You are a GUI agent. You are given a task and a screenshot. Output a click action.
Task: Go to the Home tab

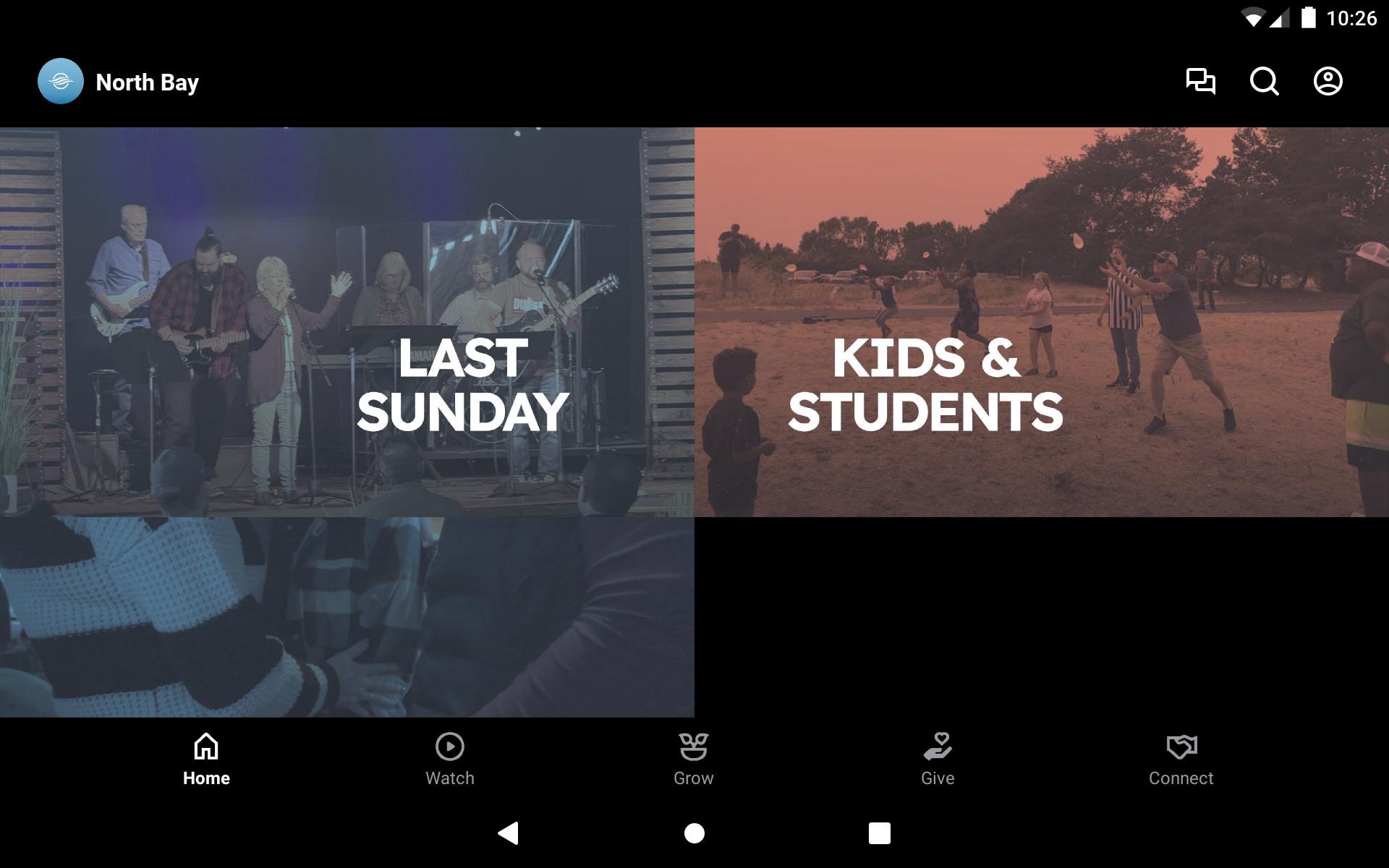coord(206,759)
